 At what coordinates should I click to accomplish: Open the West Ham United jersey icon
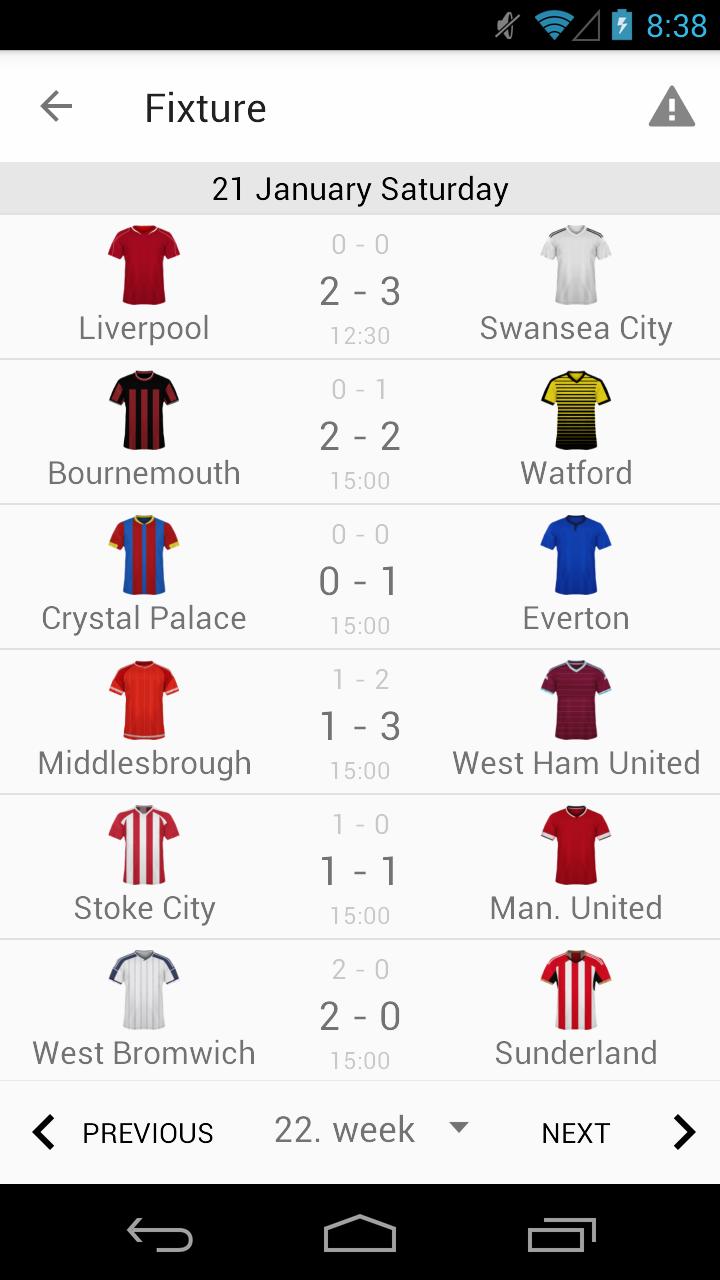576,698
